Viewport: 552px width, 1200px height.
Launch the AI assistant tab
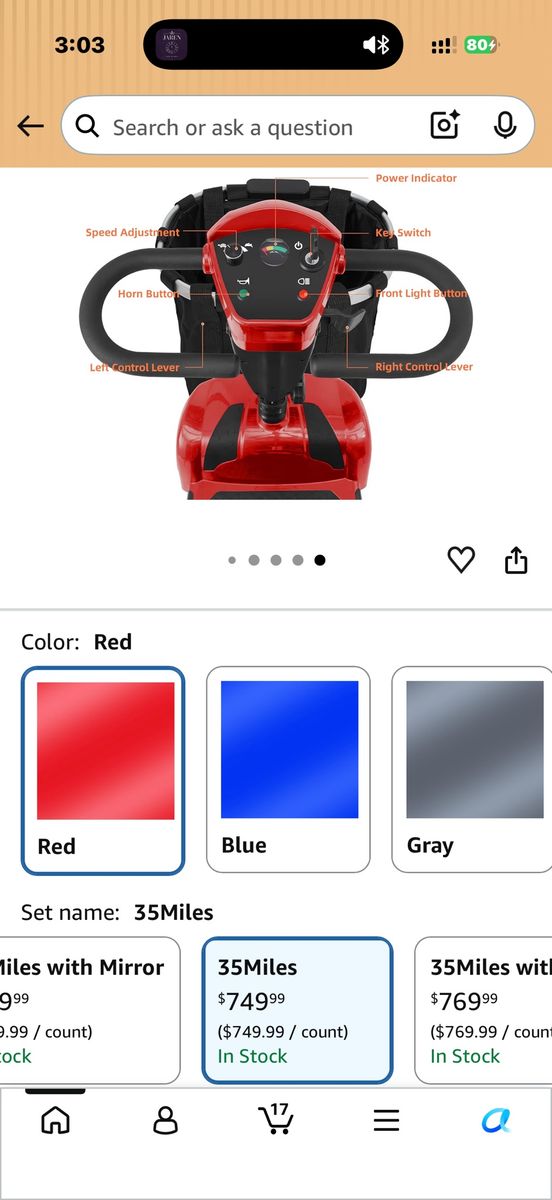[x=496, y=1120]
